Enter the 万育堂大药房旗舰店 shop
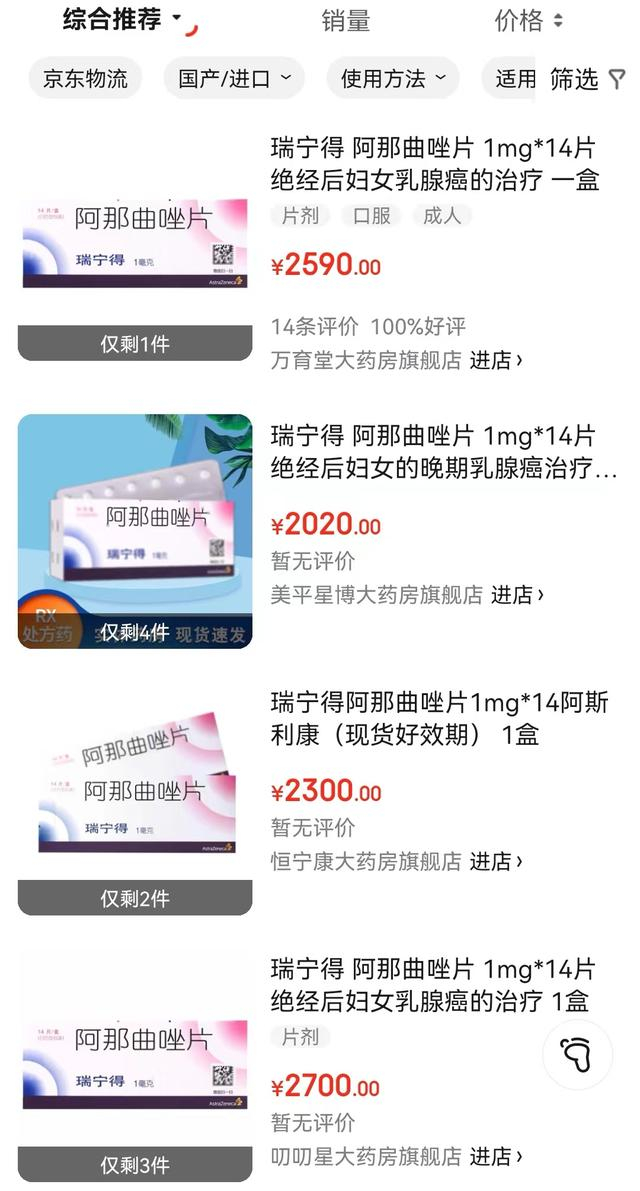The height and width of the screenshot is (1191, 640). [496, 360]
